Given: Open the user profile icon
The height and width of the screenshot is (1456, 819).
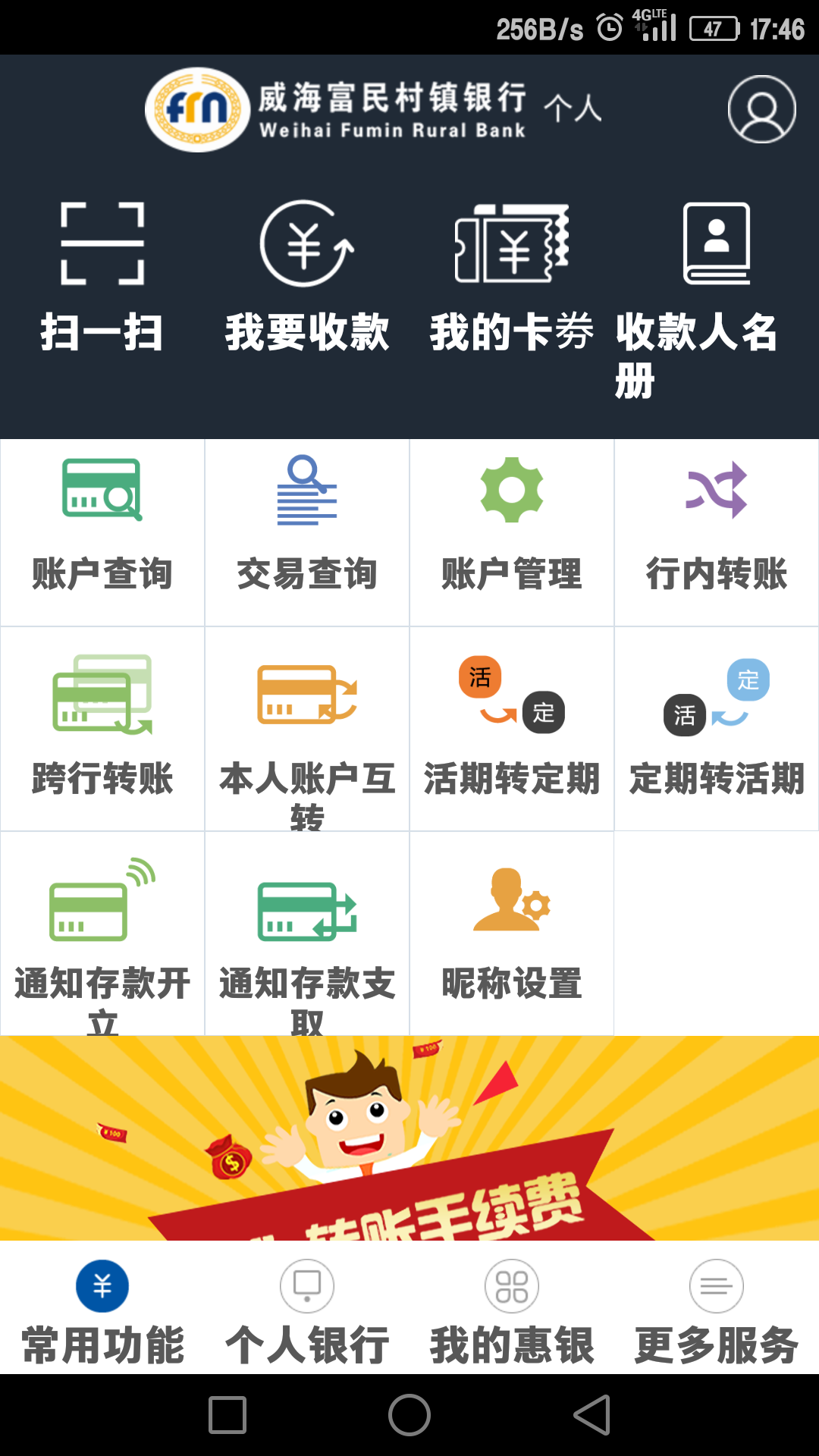Looking at the screenshot, I should tap(761, 109).
